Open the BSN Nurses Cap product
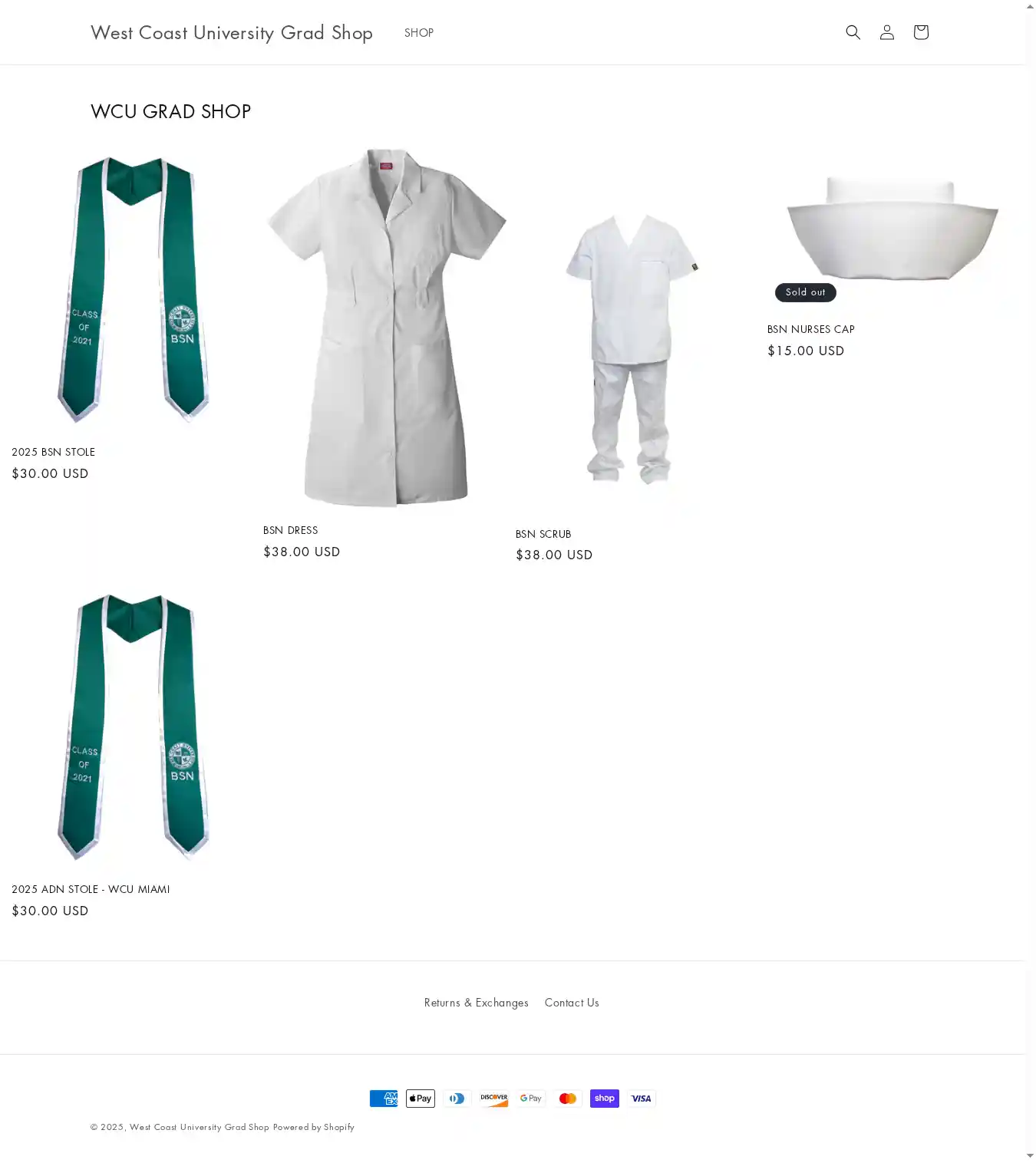Viewport: 1036px width, 1163px height. coord(810,329)
